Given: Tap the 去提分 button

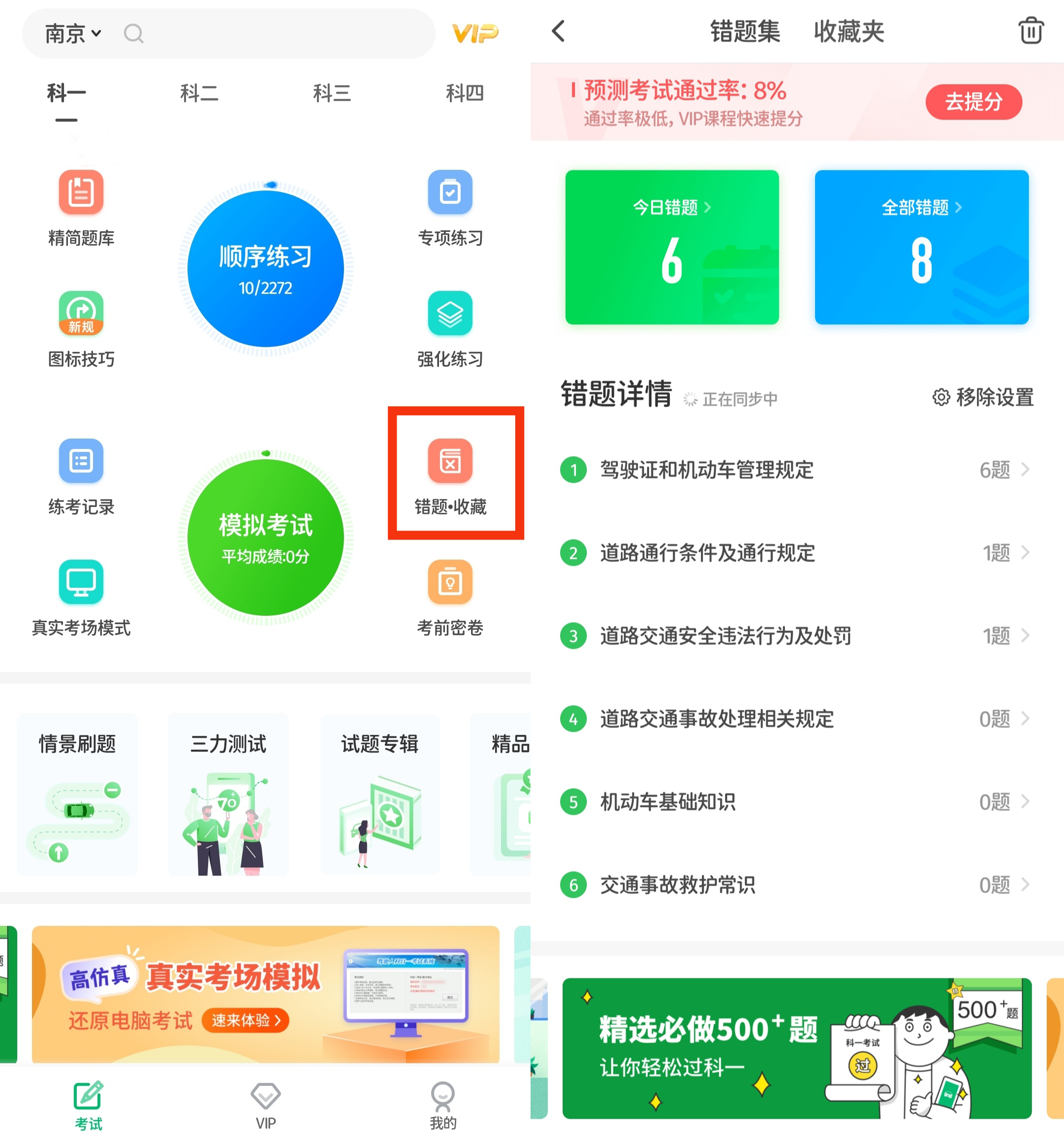Looking at the screenshot, I should 973,102.
